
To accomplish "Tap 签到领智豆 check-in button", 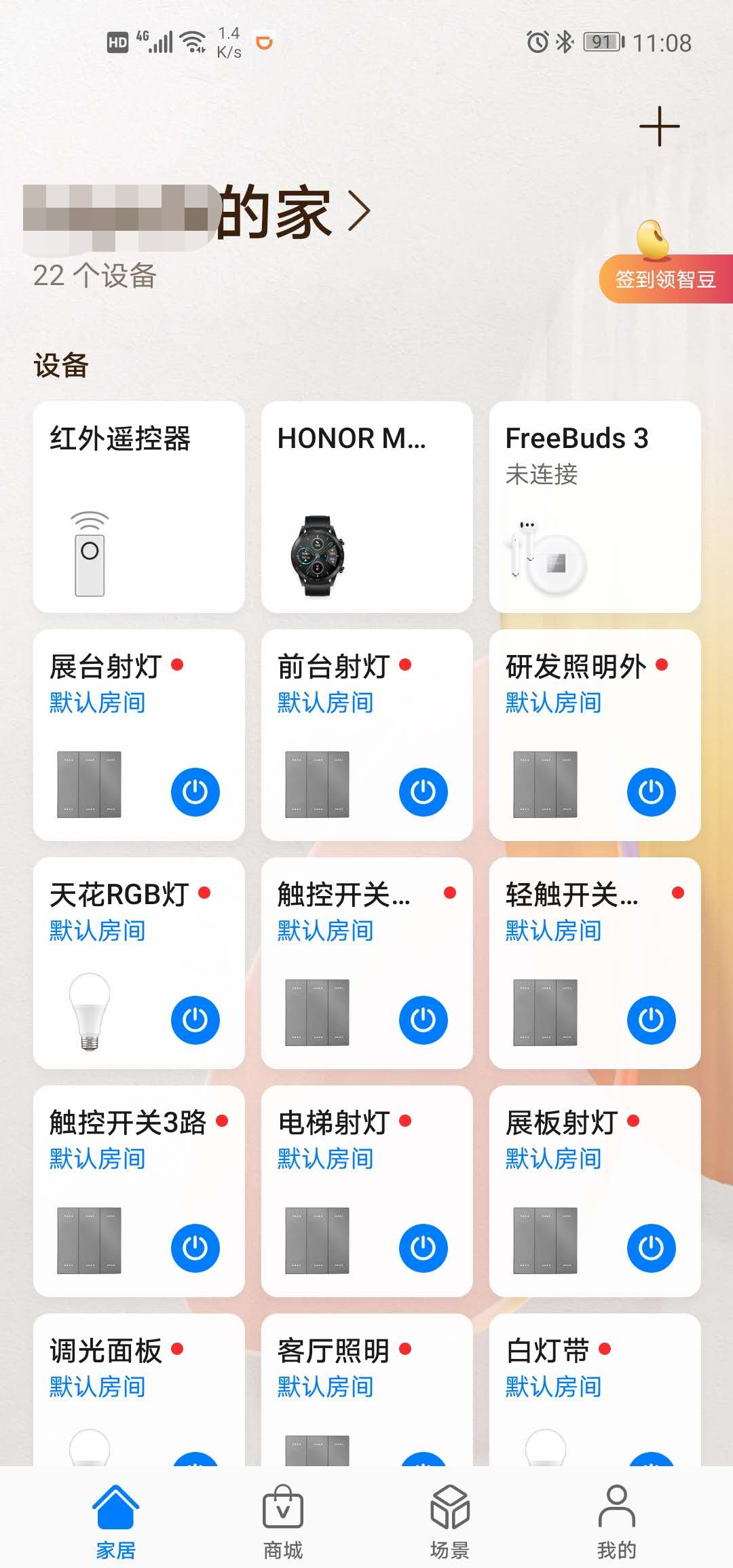I will coord(664,278).
